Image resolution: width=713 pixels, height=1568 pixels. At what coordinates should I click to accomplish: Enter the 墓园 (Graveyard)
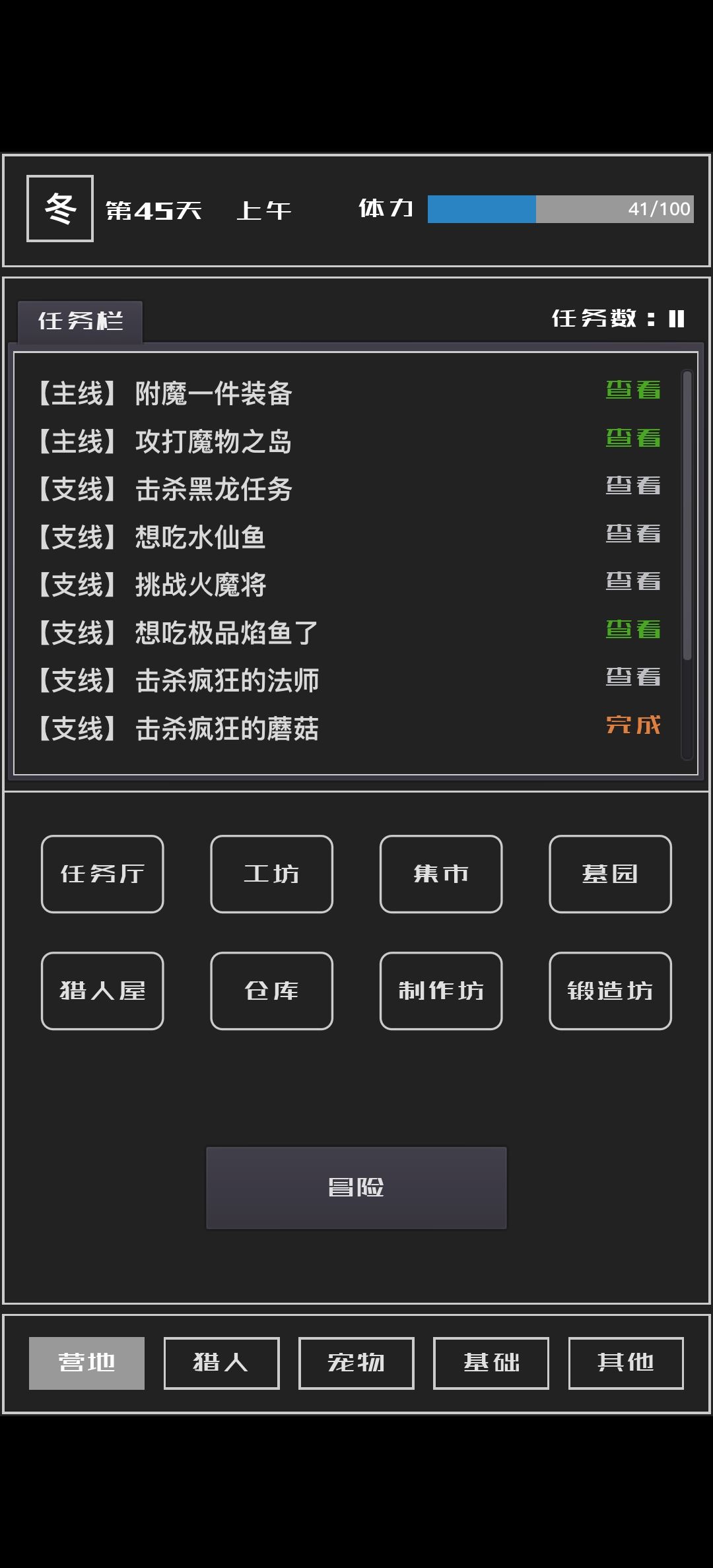[609, 874]
